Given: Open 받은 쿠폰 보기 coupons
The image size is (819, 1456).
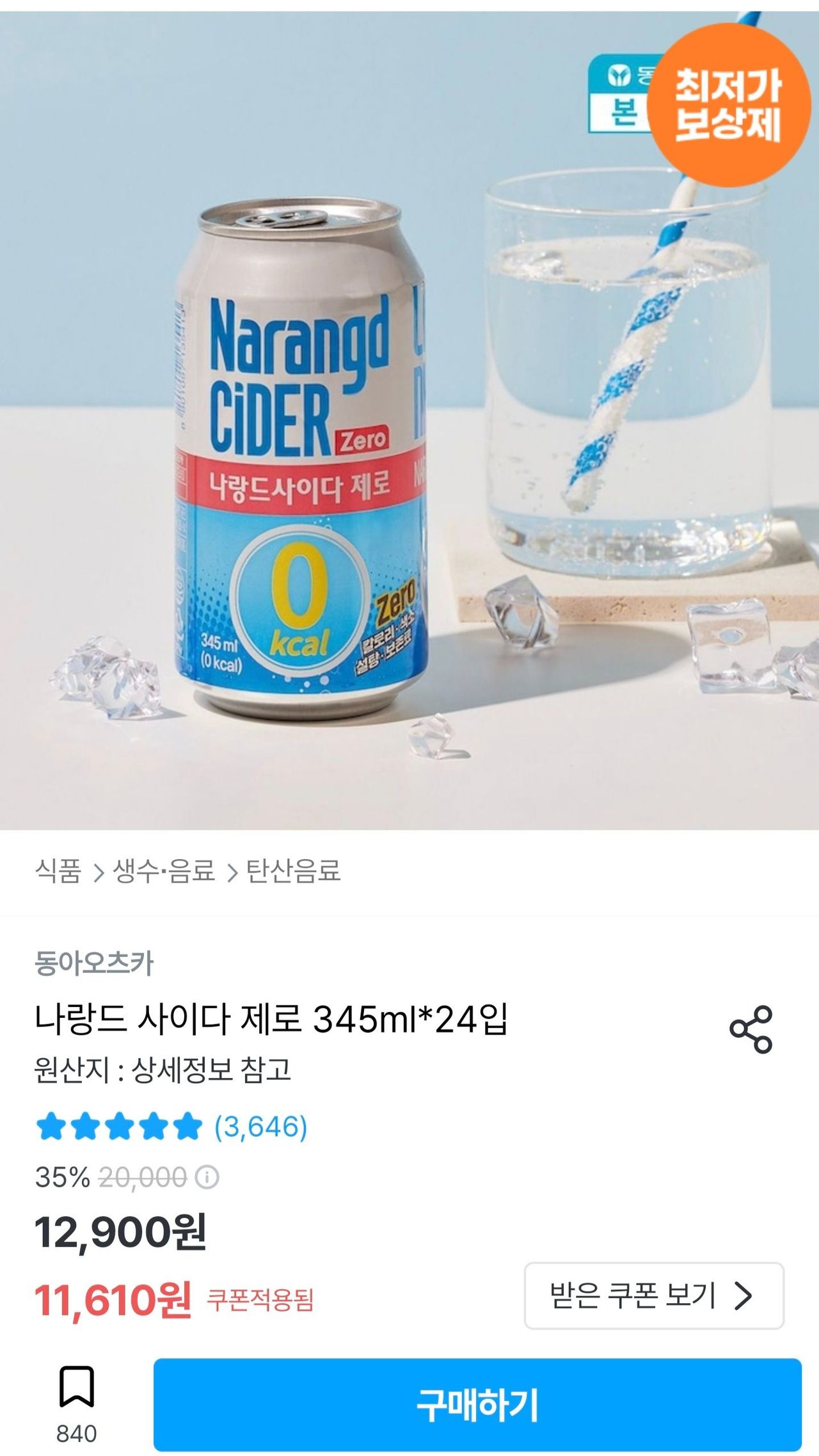Looking at the screenshot, I should tap(653, 1295).
